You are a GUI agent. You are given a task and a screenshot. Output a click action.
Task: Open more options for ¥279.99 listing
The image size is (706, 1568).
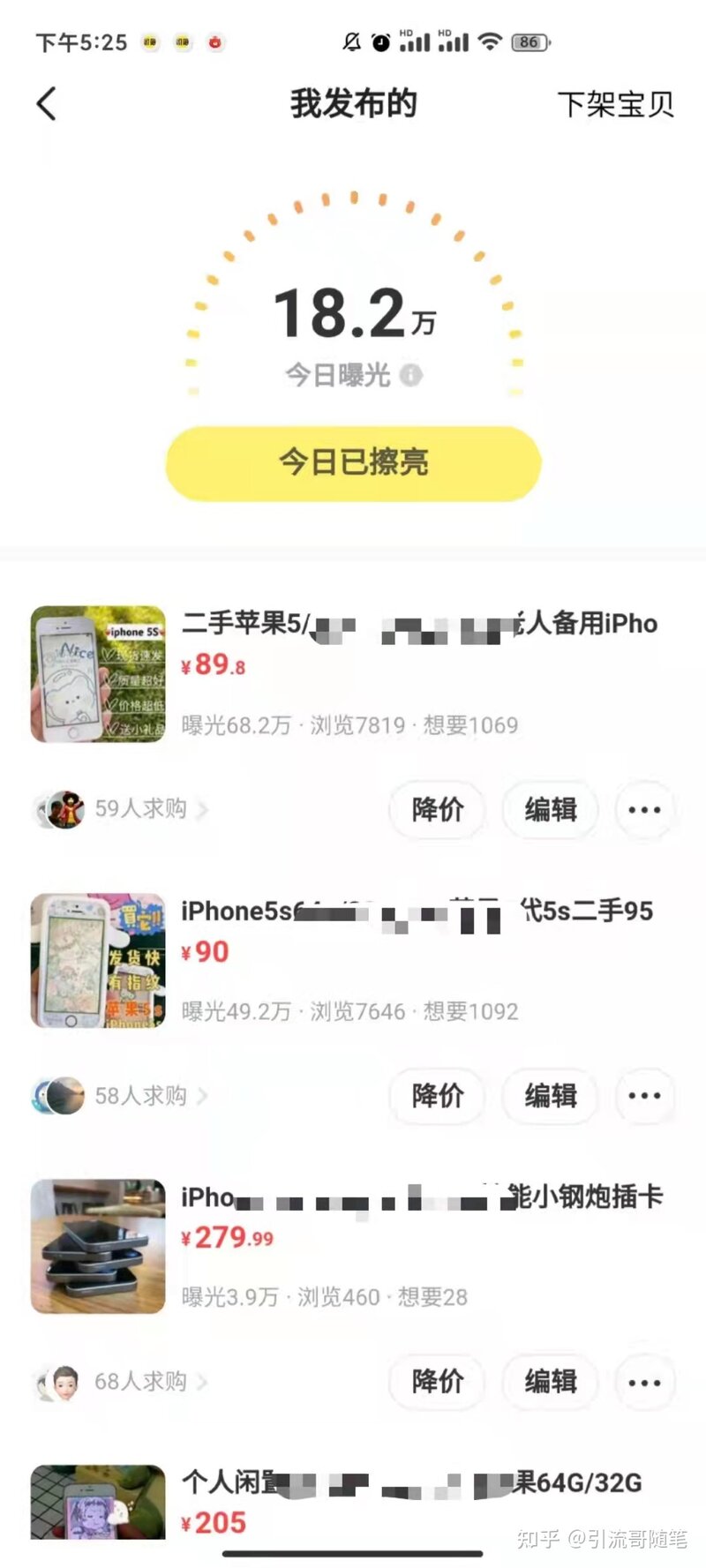(x=644, y=1381)
